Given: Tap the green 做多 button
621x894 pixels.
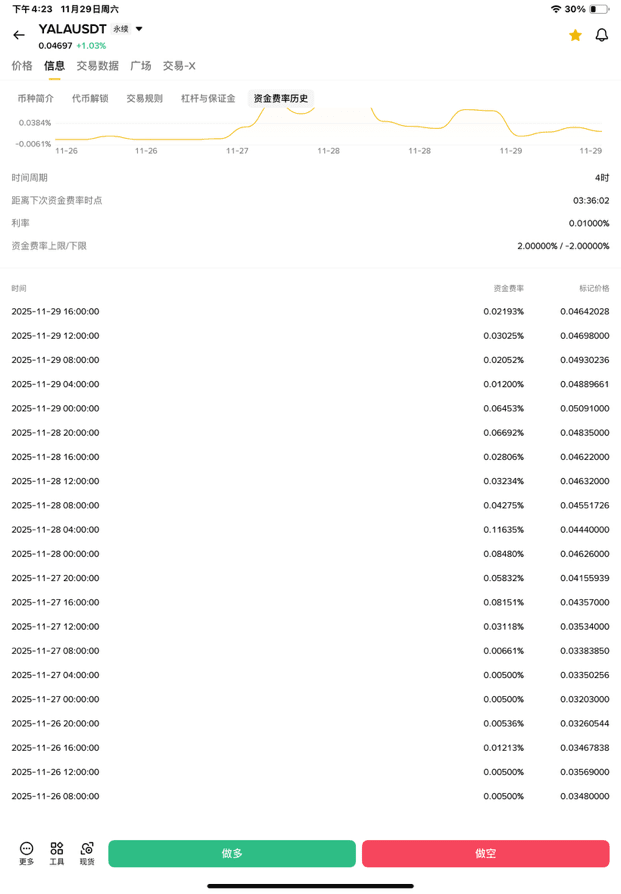Looking at the screenshot, I should (x=232, y=853).
